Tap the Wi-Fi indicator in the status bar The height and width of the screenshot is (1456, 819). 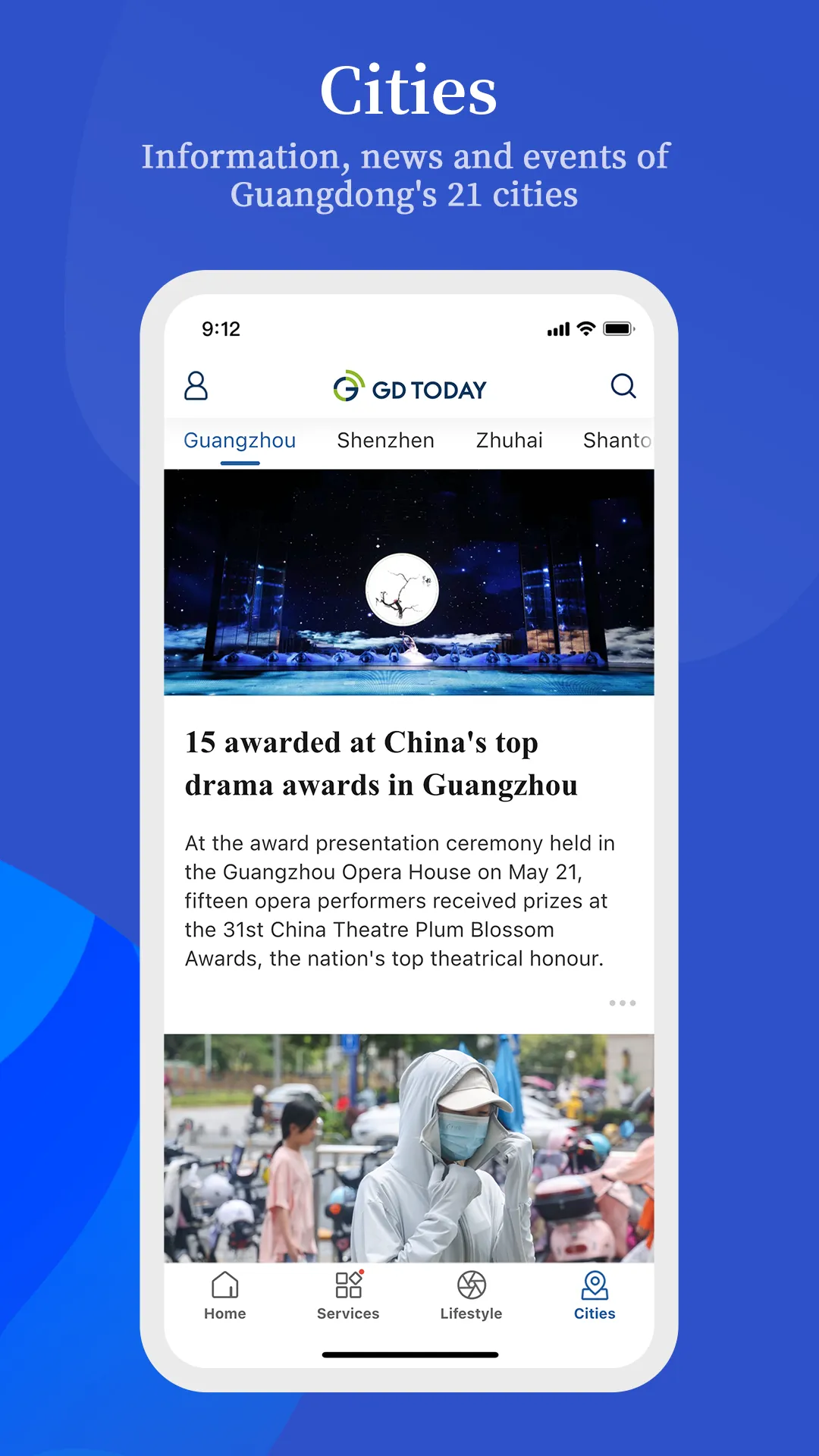coord(584,328)
